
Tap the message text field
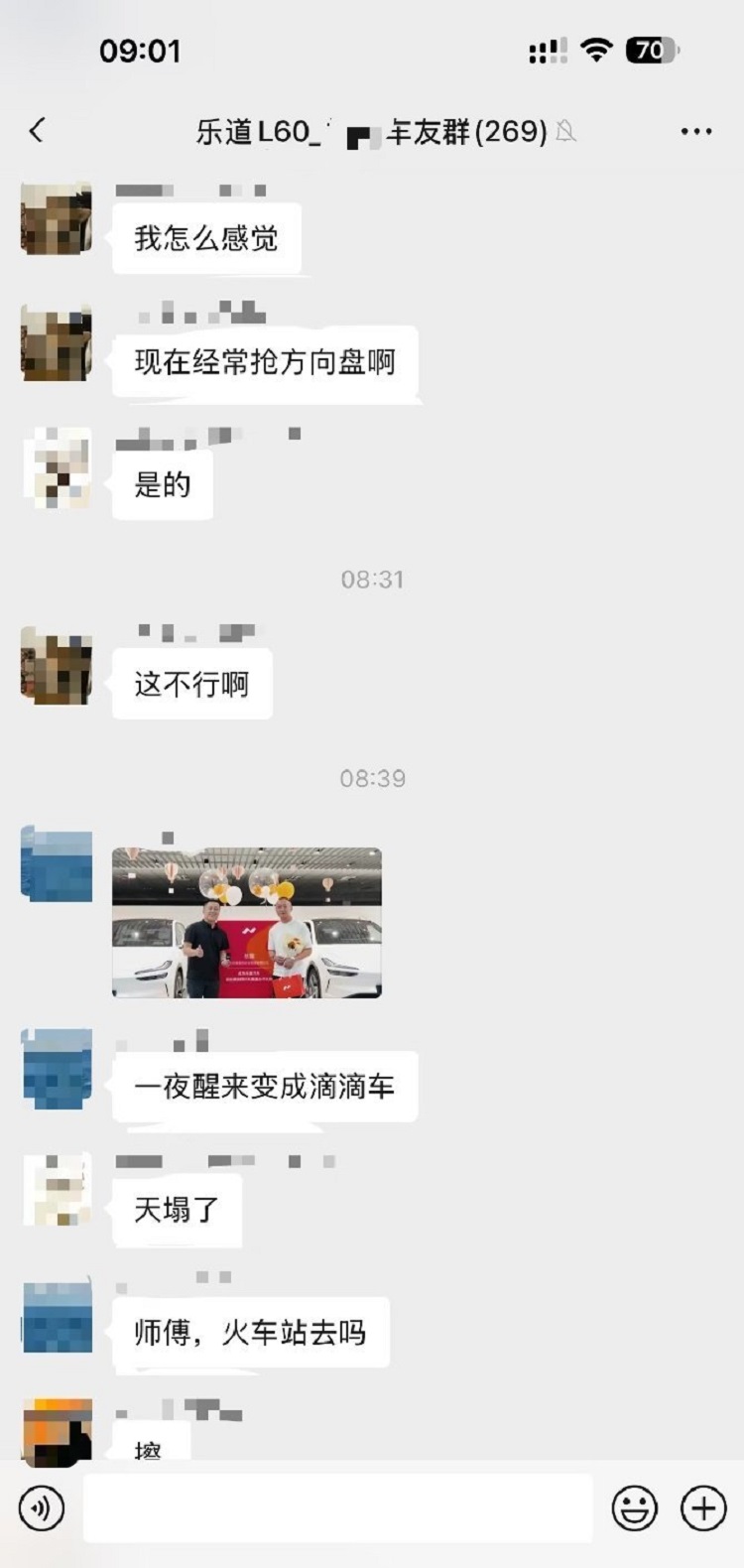tap(337, 1508)
